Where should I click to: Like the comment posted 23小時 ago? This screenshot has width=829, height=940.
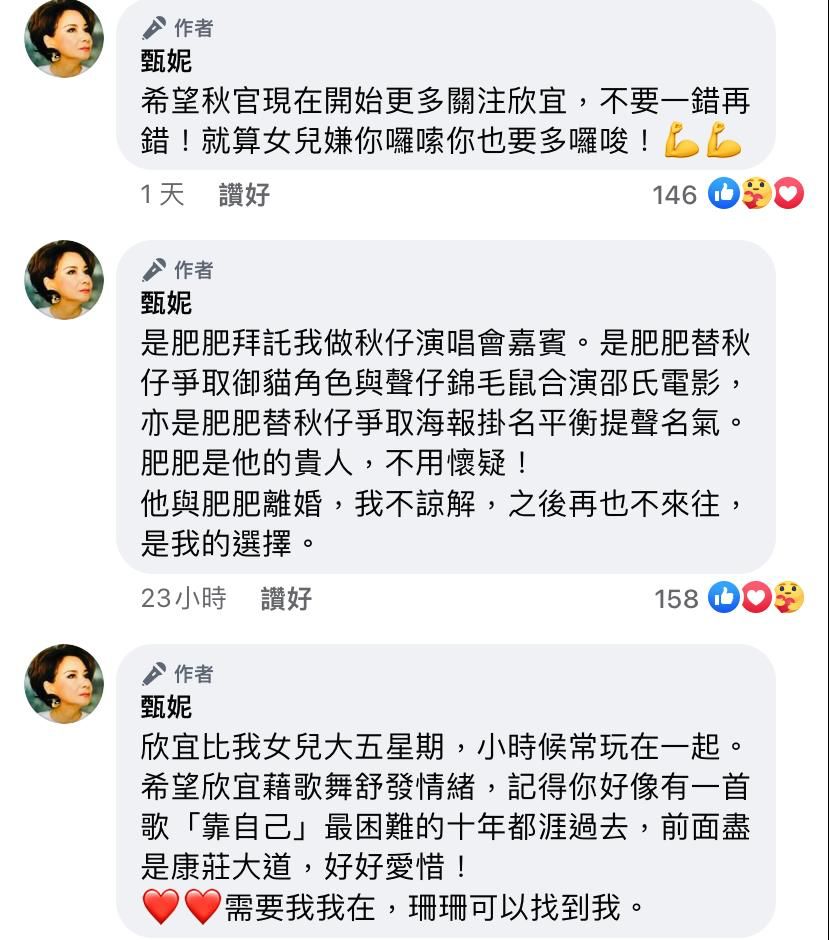tap(286, 598)
